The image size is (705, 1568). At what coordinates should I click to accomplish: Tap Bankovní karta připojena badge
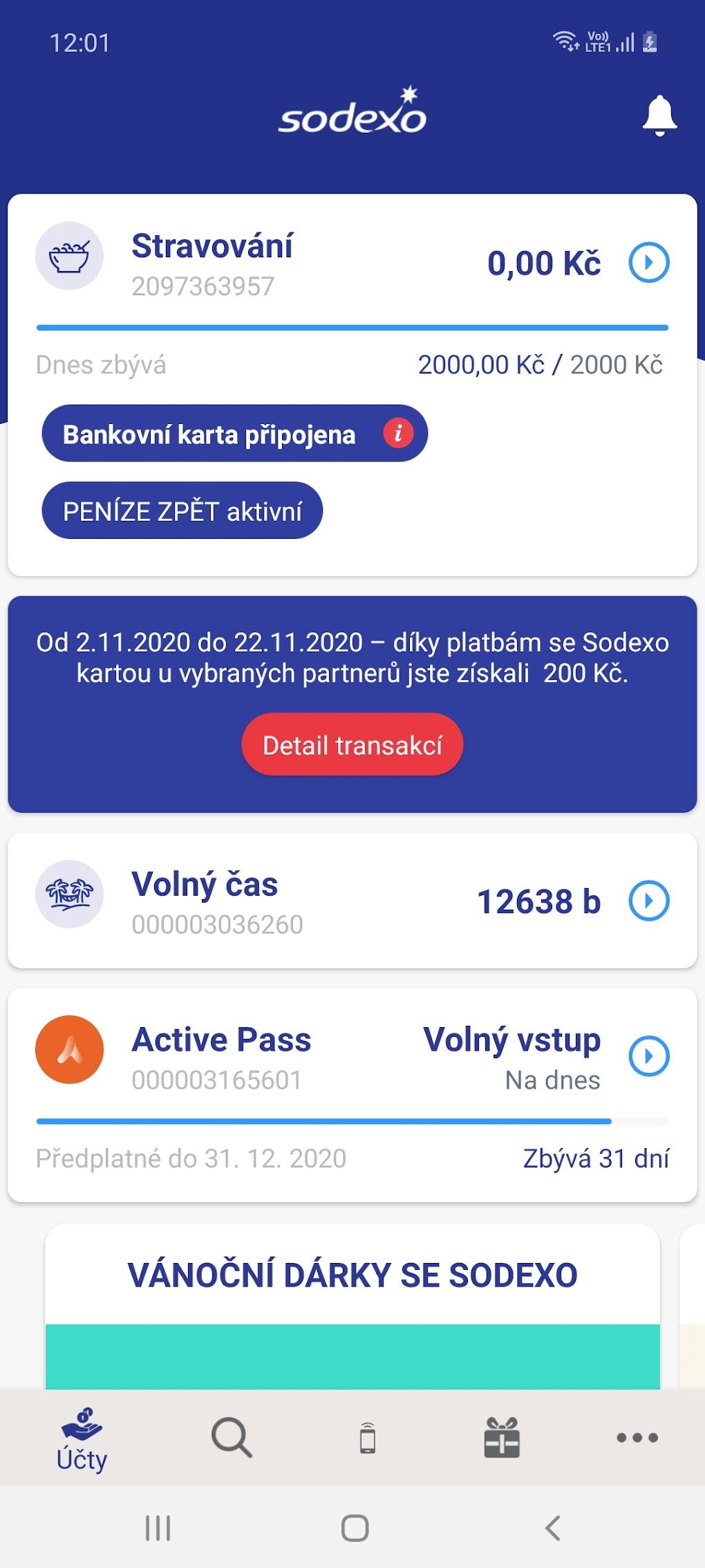pyautogui.click(x=207, y=434)
